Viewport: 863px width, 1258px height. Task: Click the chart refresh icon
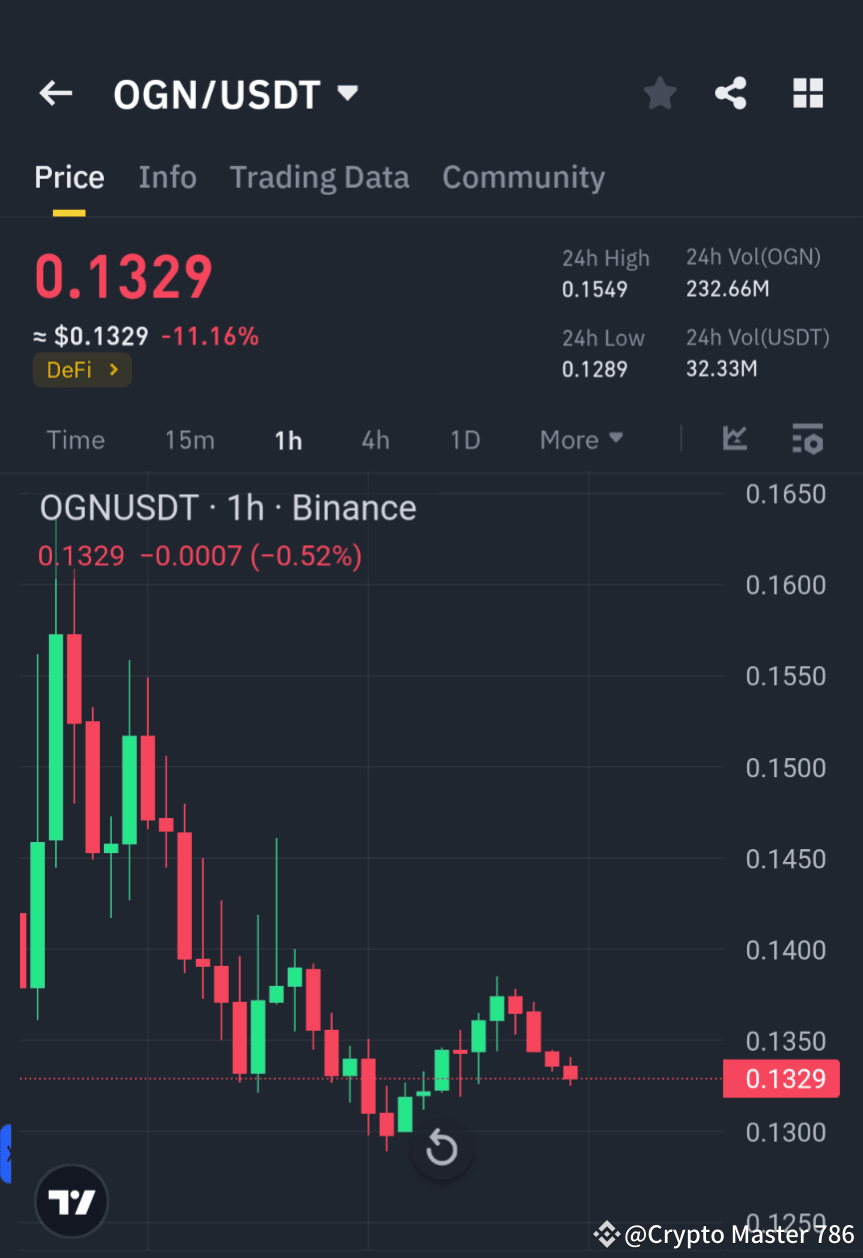(441, 1148)
